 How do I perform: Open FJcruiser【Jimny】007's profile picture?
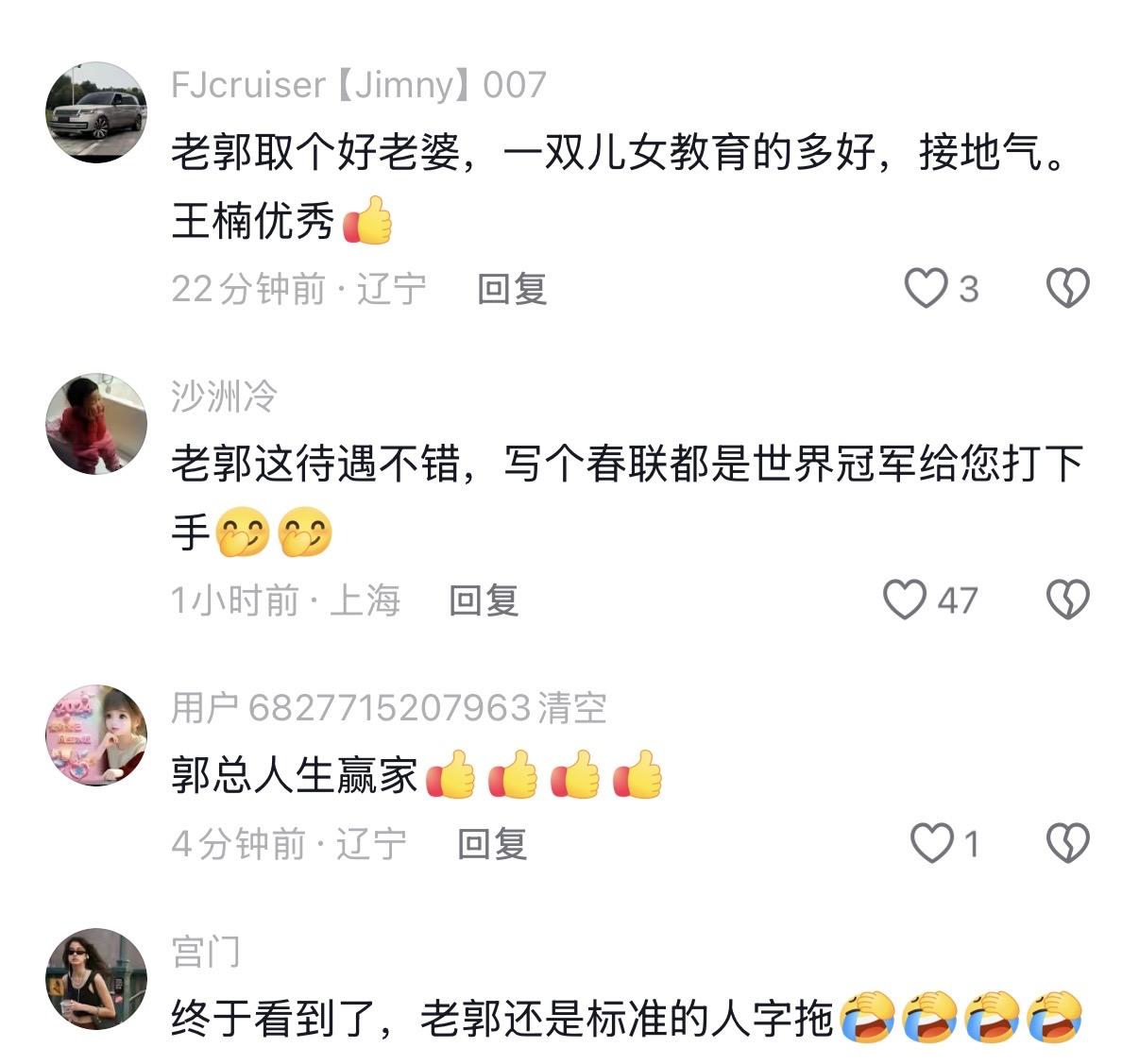point(96,112)
